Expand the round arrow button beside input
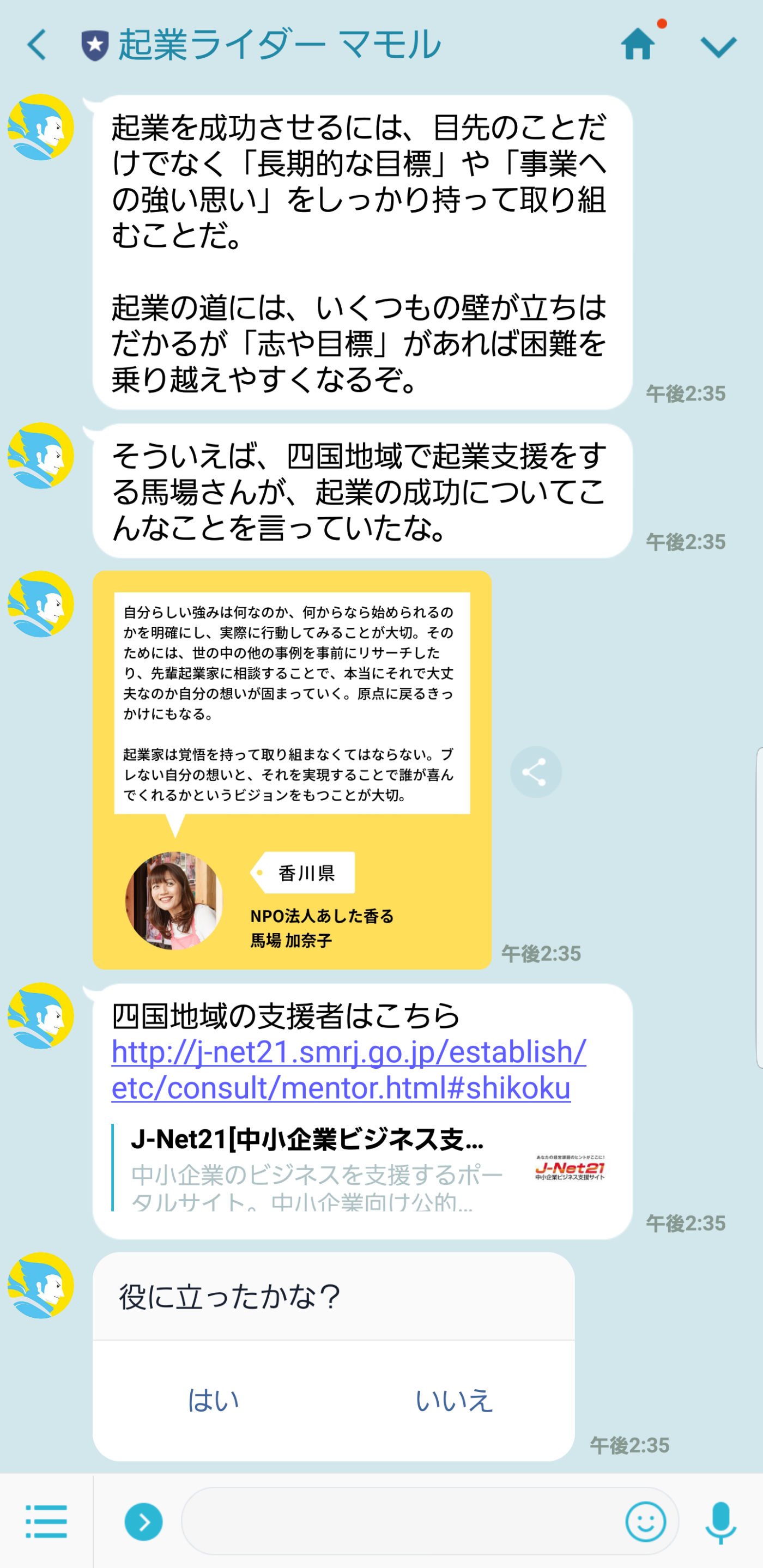The height and width of the screenshot is (1568, 763). (143, 1522)
